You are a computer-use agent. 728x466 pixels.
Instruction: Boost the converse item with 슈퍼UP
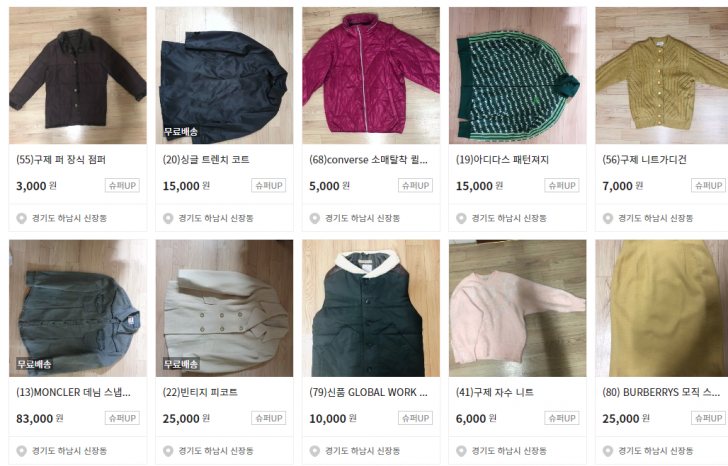(x=416, y=185)
